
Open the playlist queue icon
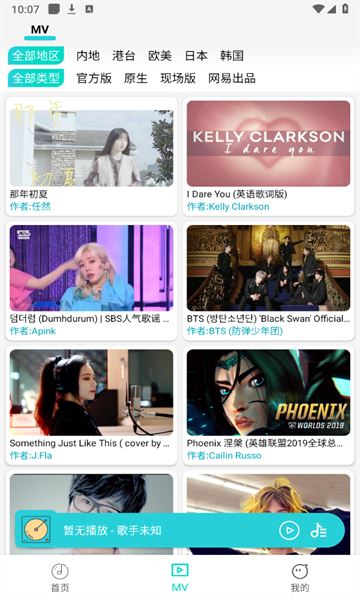pos(318,530)
